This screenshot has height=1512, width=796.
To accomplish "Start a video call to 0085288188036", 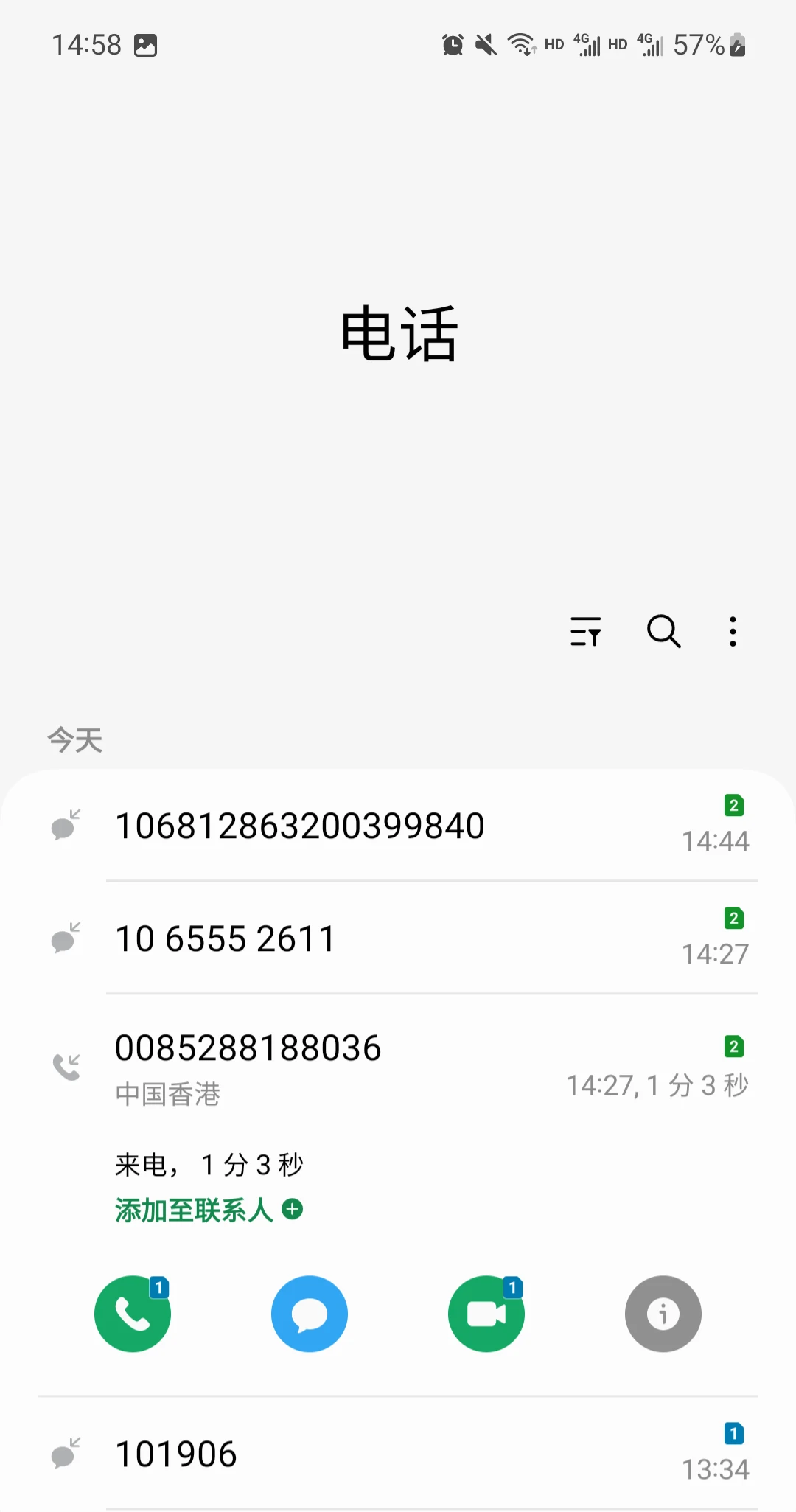I will click(x=486, y=1314).
